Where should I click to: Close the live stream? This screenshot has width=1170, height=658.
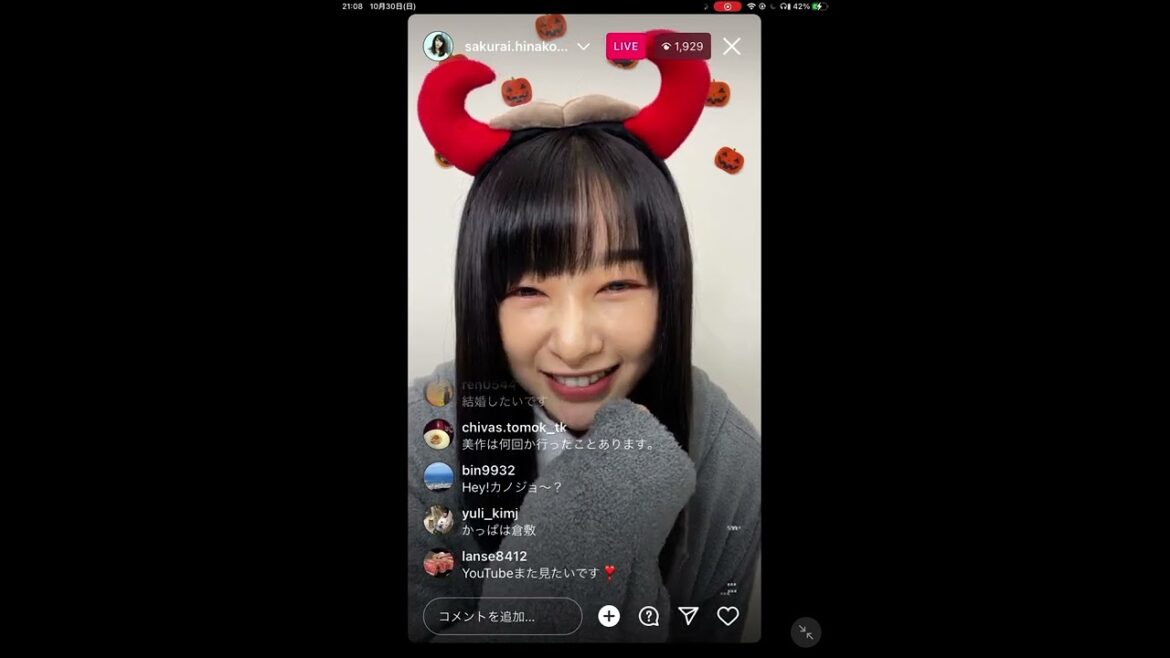(x=732, y=46)
